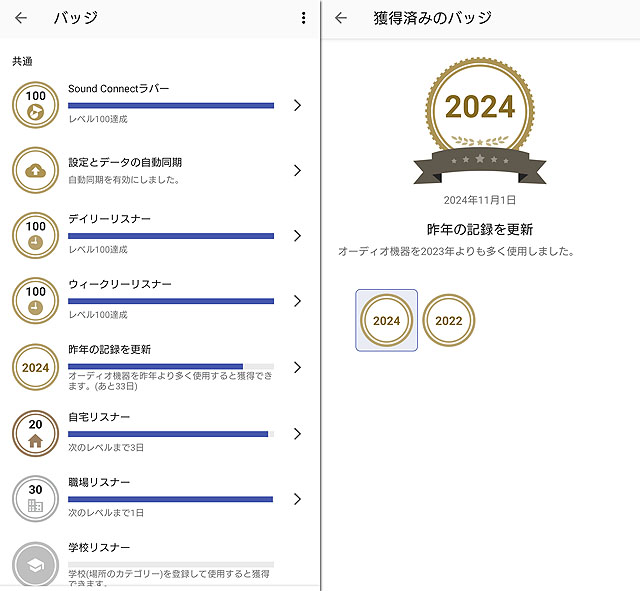Open 設定とデータの自動同期 badge details
The width and height of the screenshot is (640, 591).
point(160,170)
